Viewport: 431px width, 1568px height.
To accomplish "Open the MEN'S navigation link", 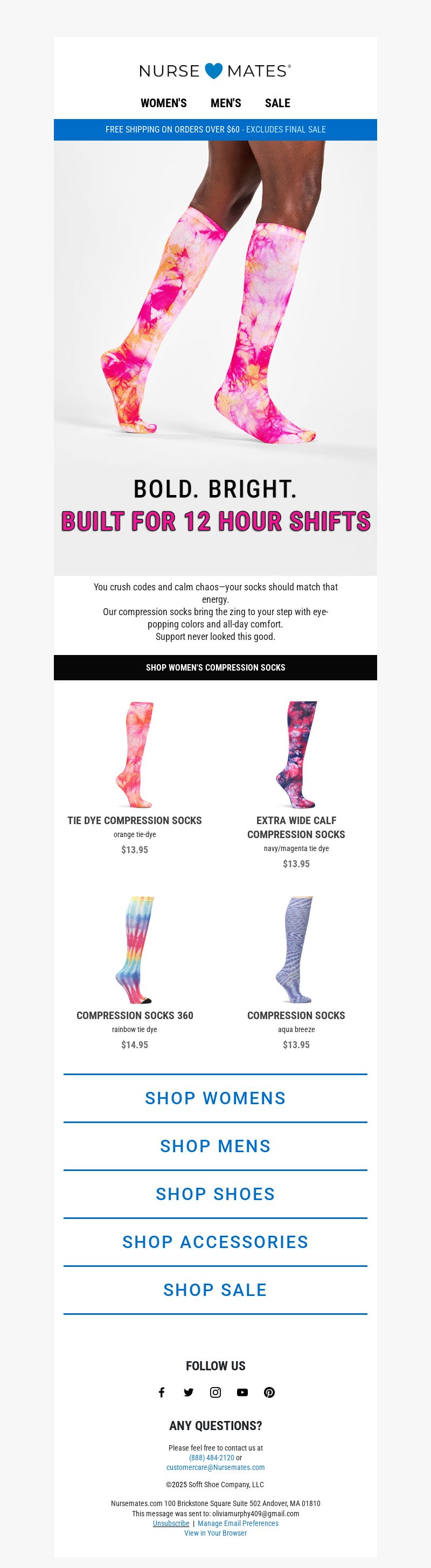I will (226, 103).
